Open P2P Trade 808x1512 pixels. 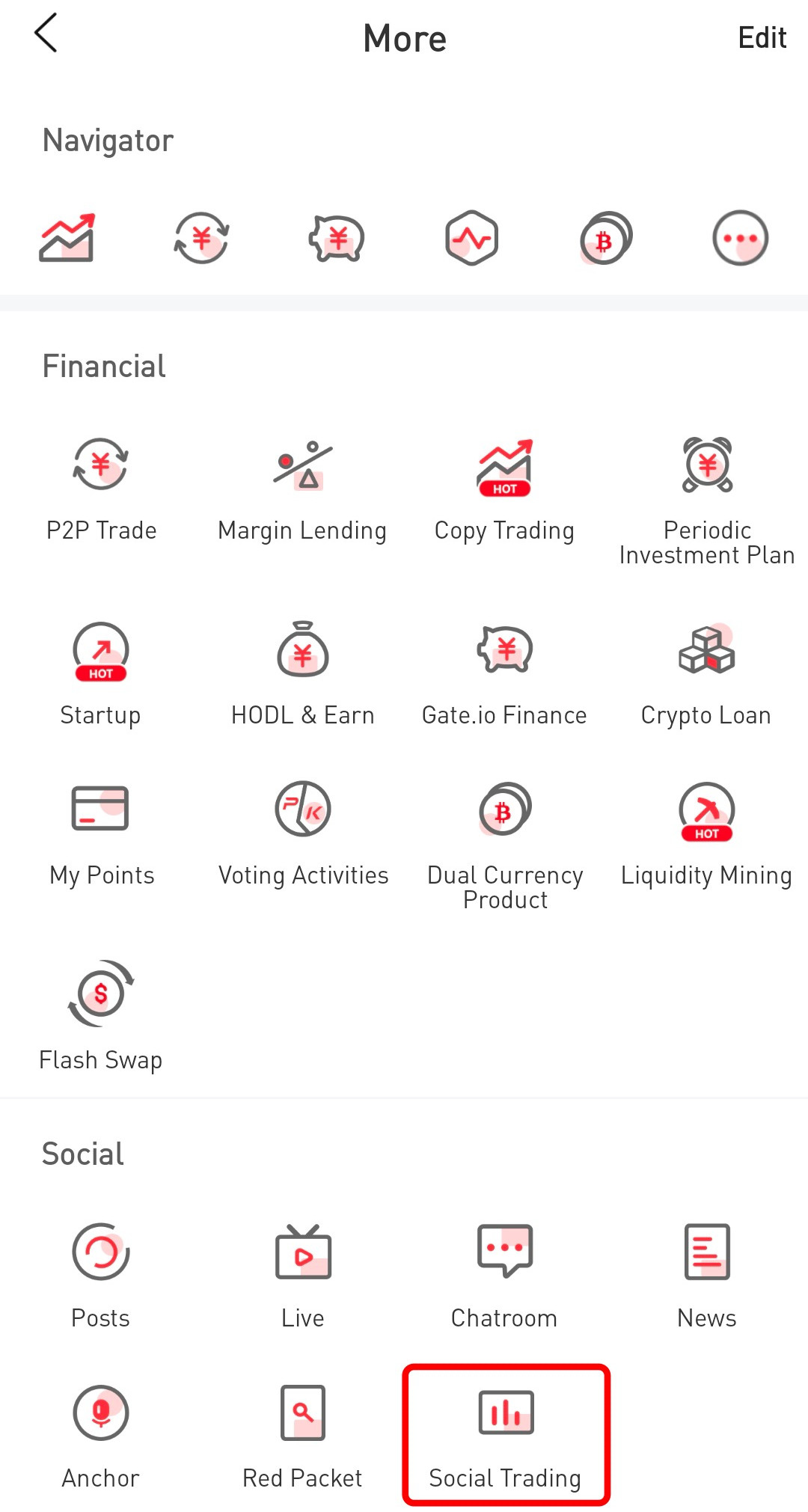click(101, 486)
